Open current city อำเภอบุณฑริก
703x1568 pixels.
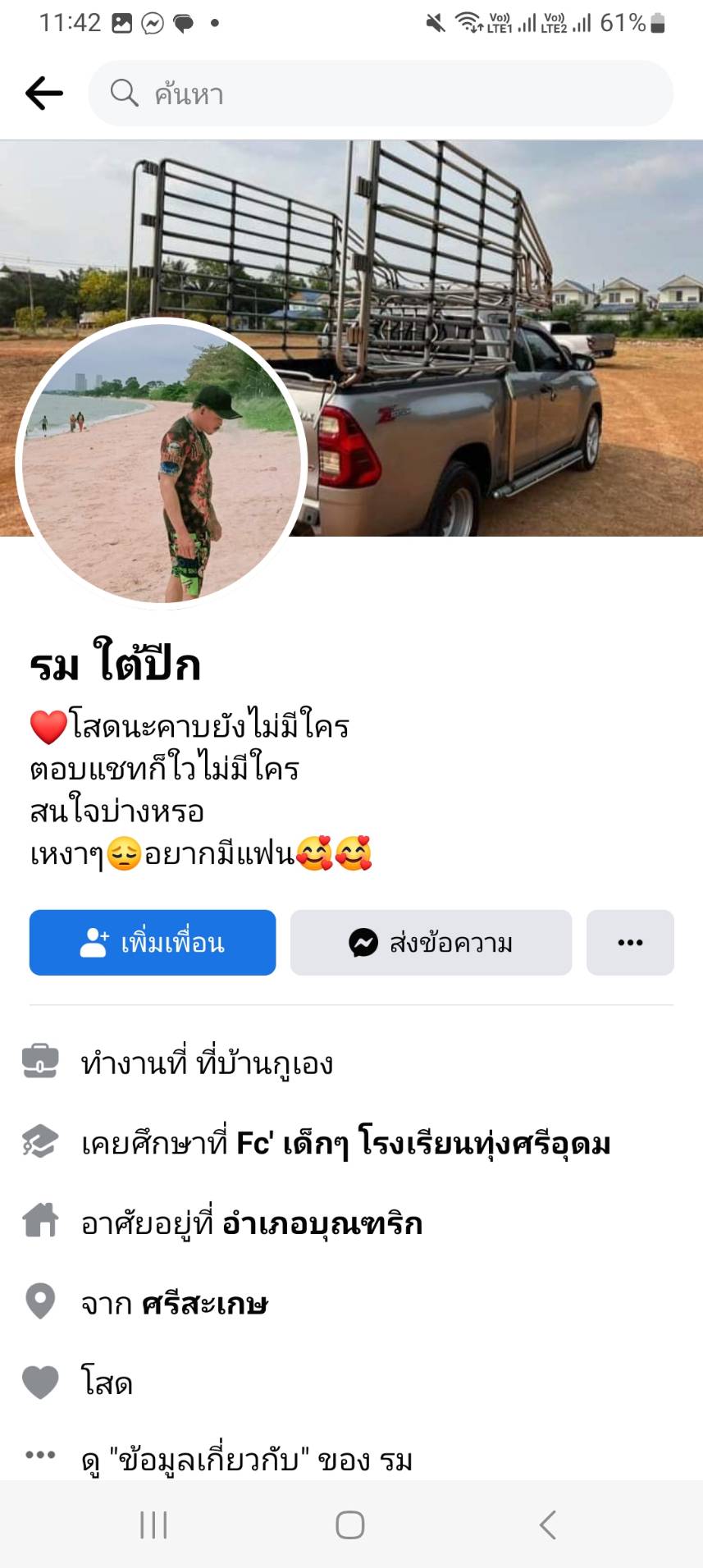pyautogui.click(x=322, y=1223)
